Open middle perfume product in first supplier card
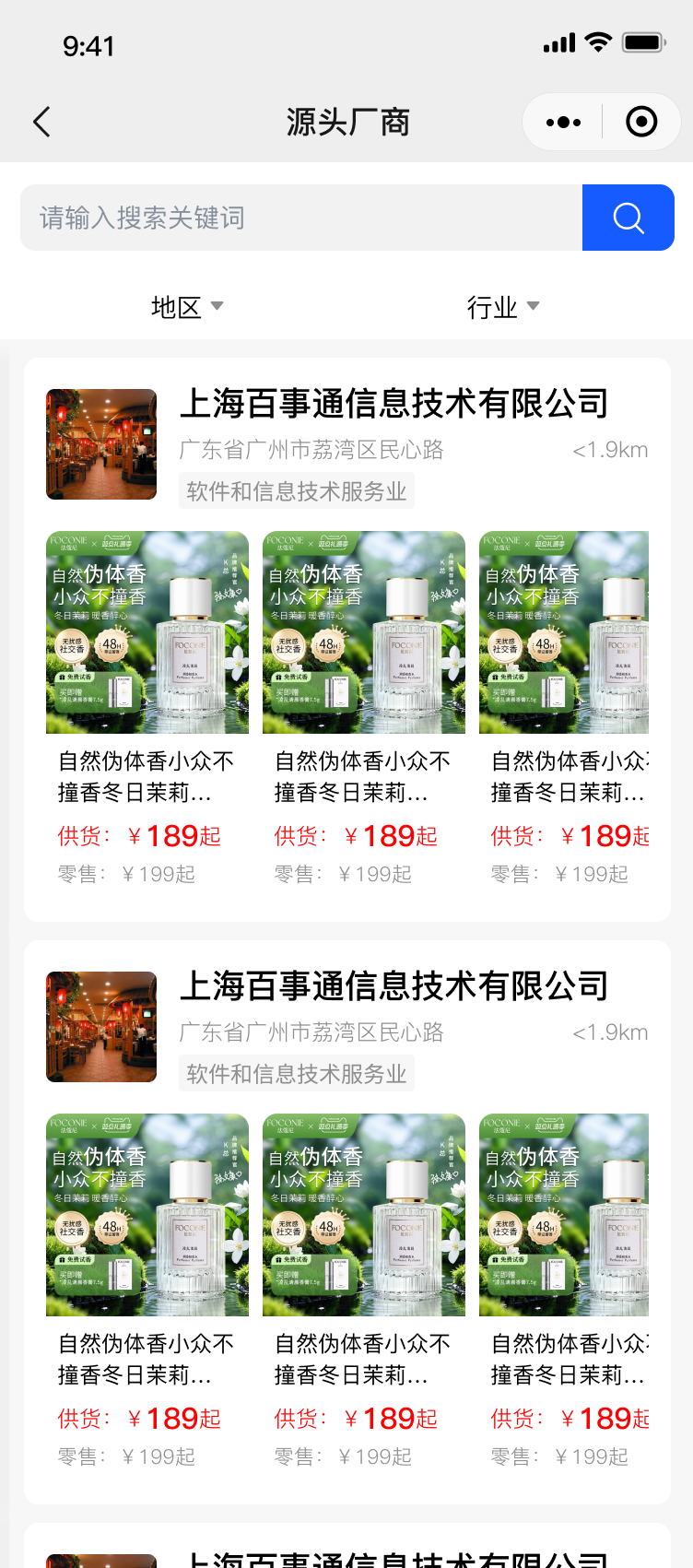Viewport: 693px width, 1568px height. click(364, 633)
